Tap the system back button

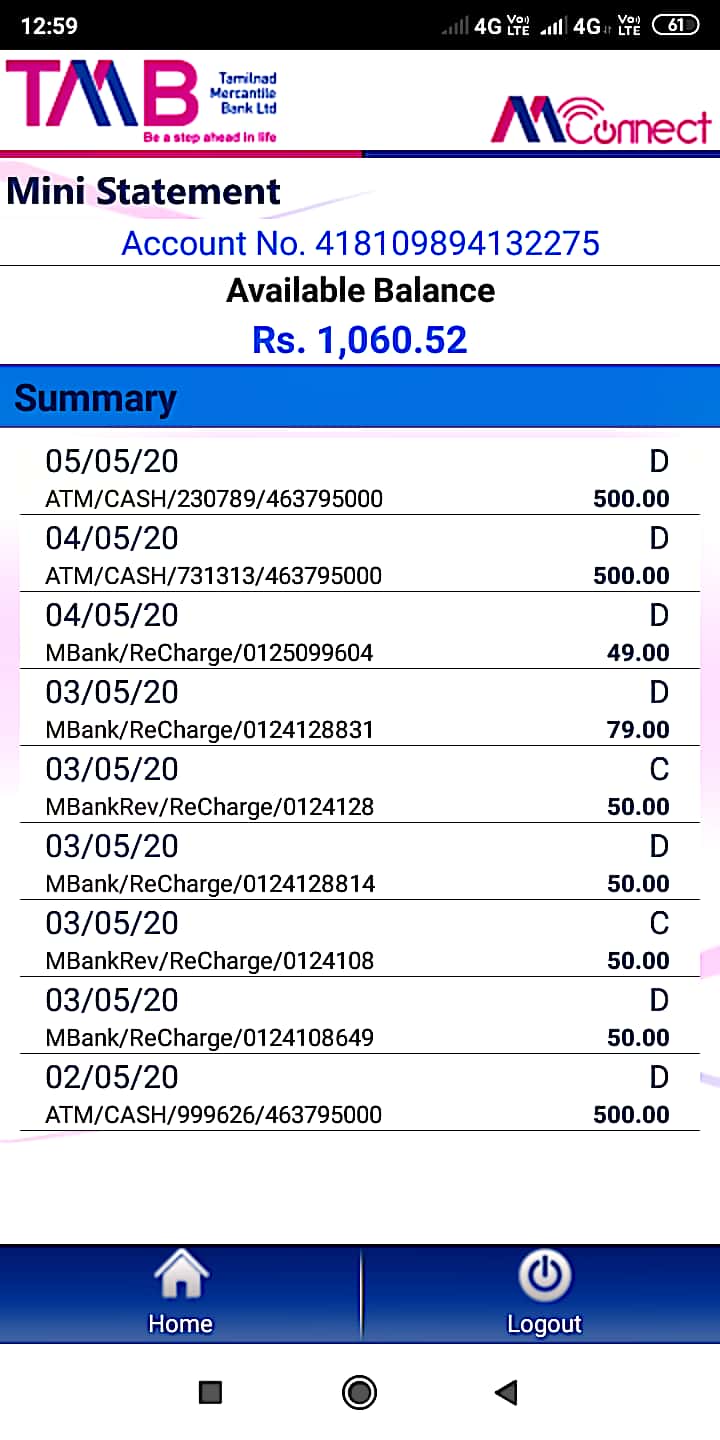[507, 1392]
